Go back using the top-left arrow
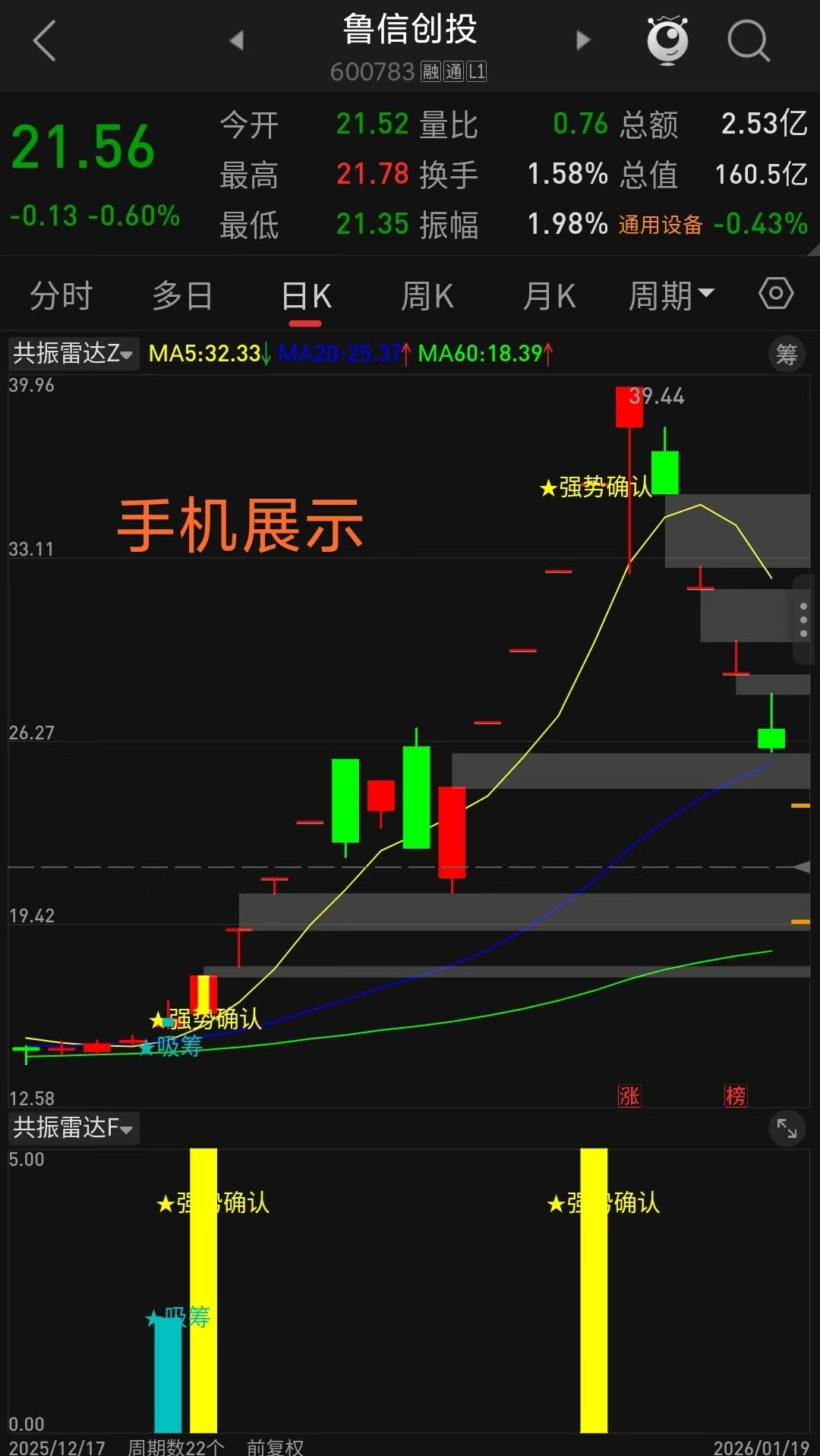 point(45,41)
